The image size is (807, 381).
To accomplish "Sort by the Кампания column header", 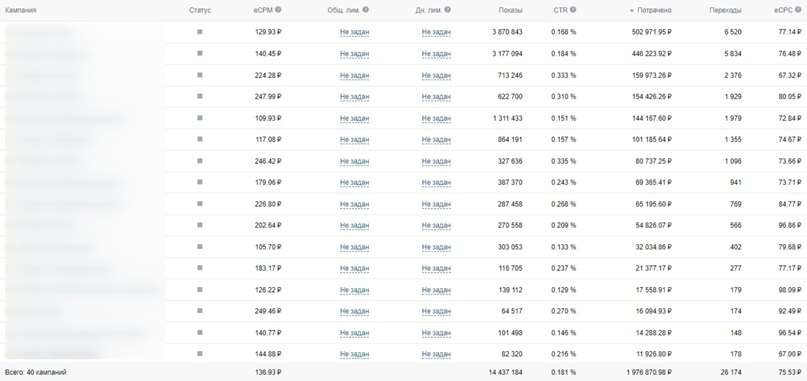I will click(21, 10).
